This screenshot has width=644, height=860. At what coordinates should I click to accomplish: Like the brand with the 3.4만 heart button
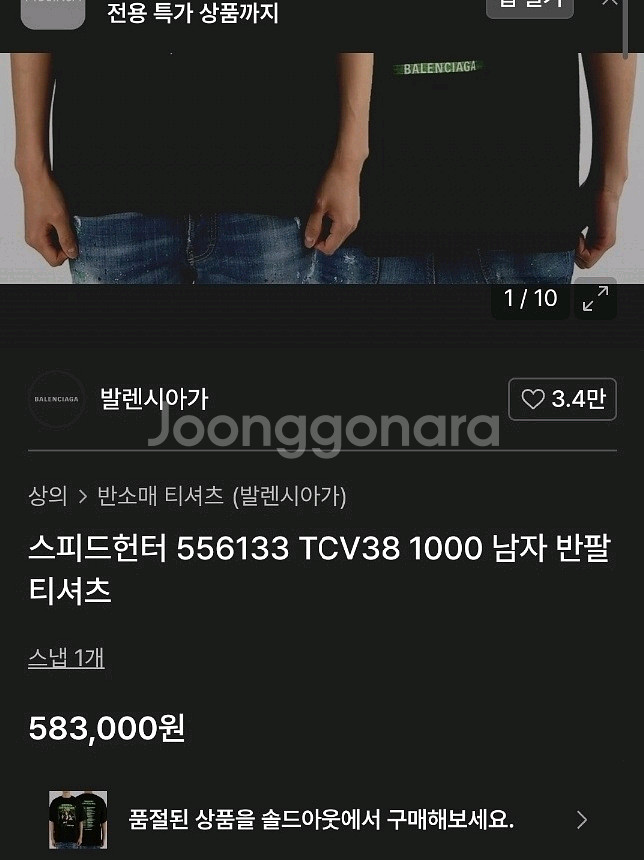coord(562,399)
